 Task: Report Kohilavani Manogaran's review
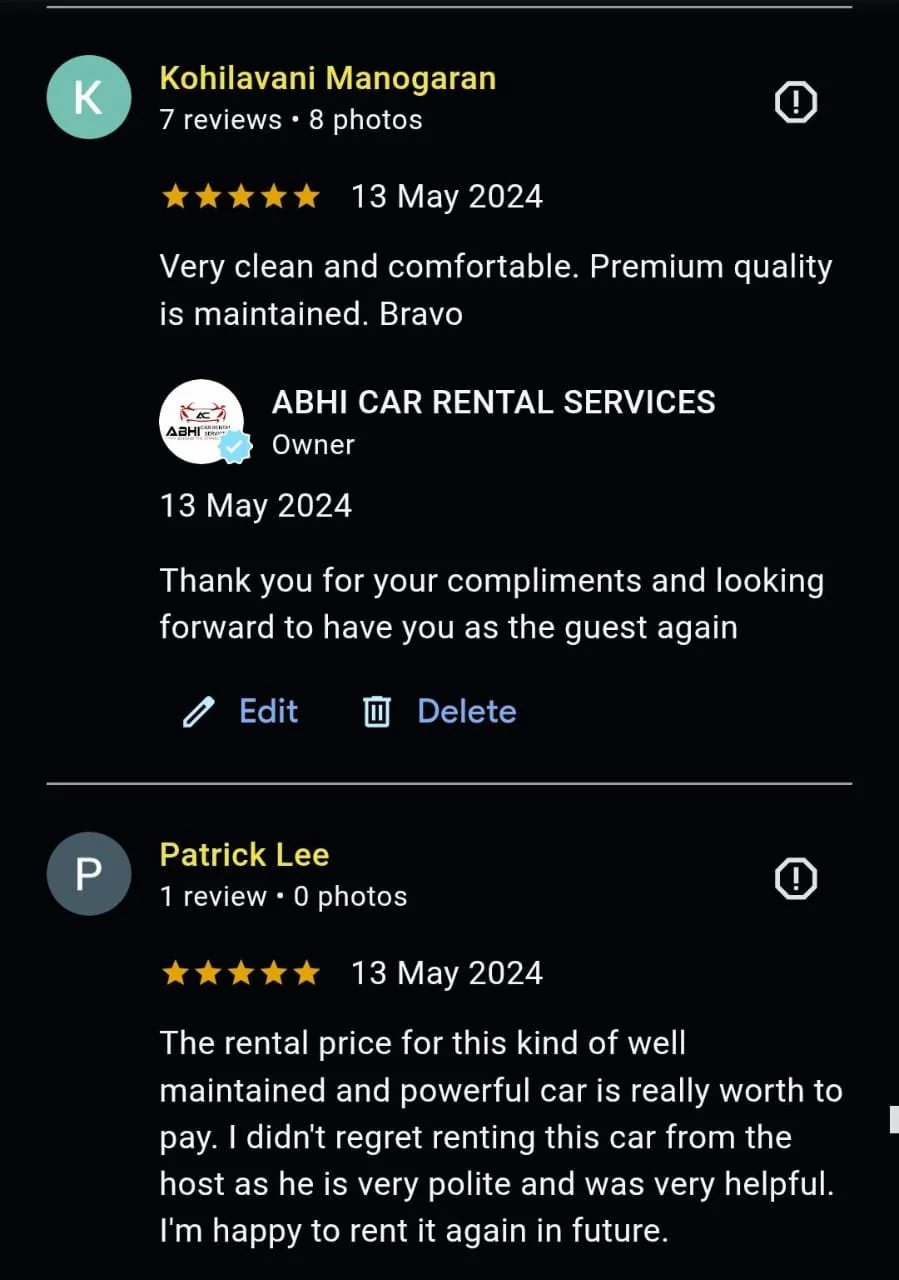click(796, 102)
